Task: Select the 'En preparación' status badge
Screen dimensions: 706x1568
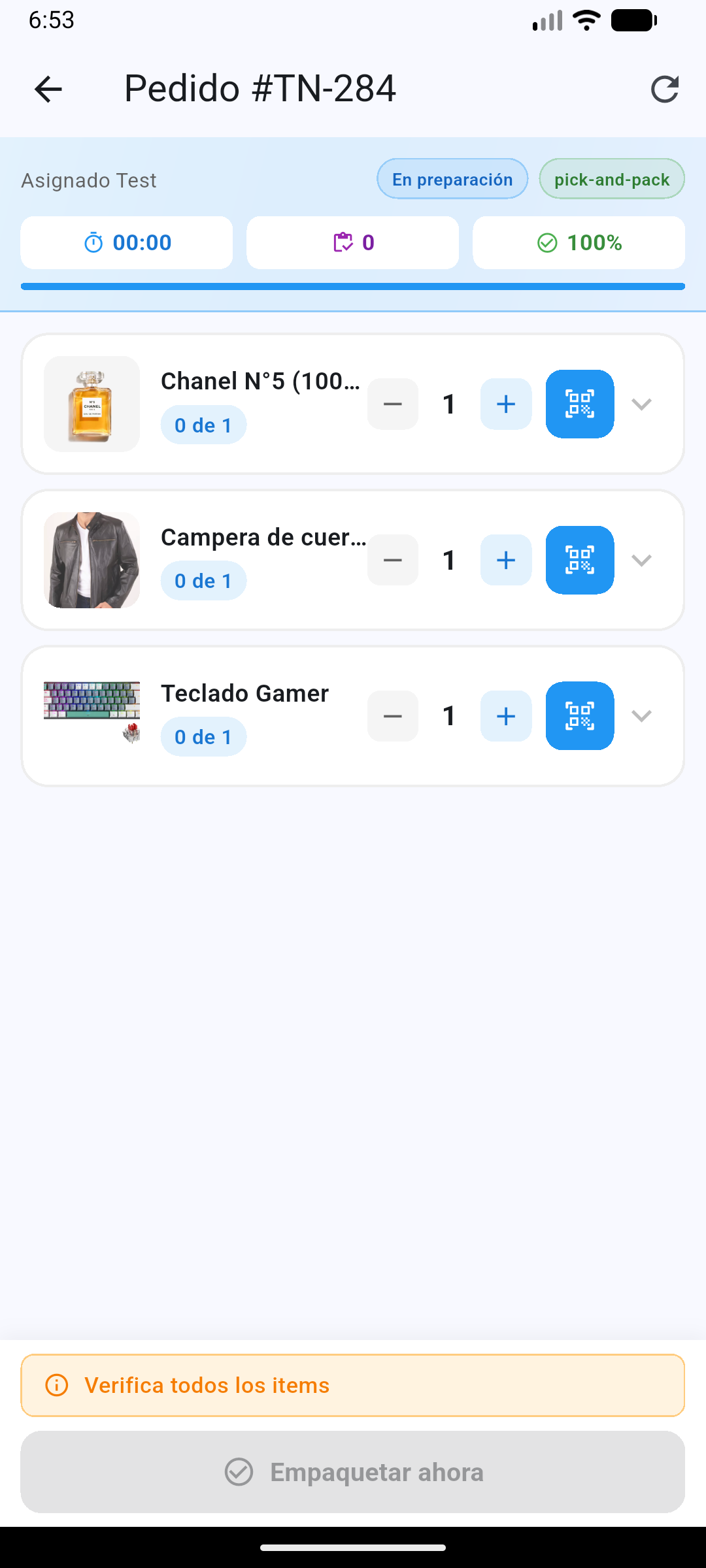Action: point(452,178)
